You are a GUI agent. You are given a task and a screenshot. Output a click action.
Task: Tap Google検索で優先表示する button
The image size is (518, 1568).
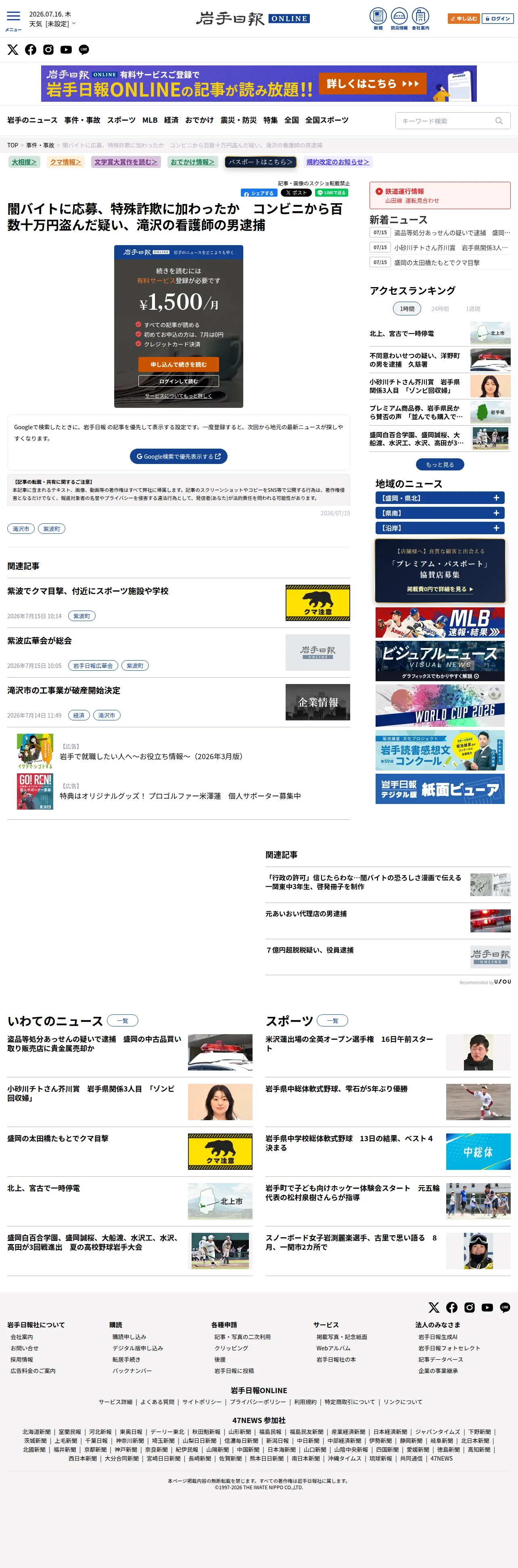[178, 457]
